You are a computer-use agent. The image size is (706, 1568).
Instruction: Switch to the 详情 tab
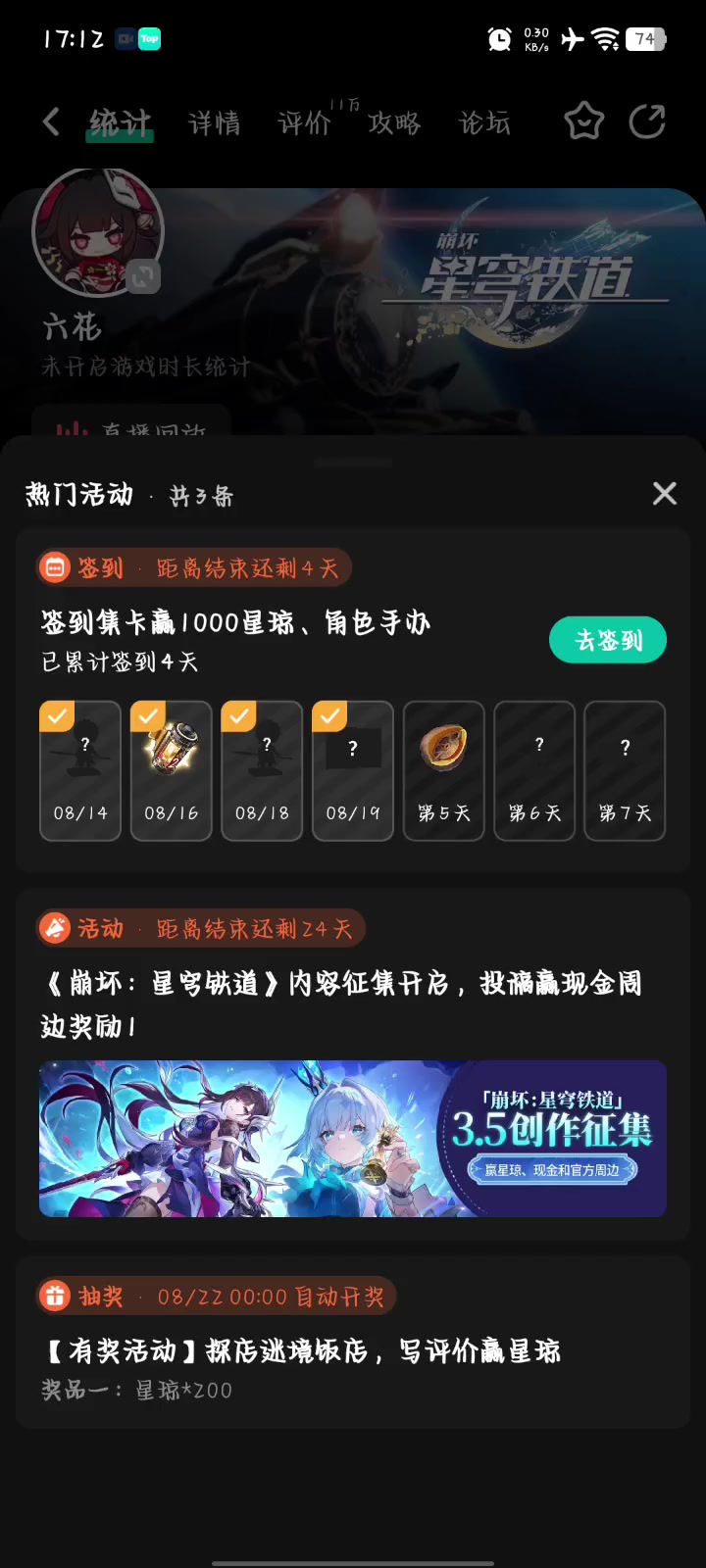[214, 123]
